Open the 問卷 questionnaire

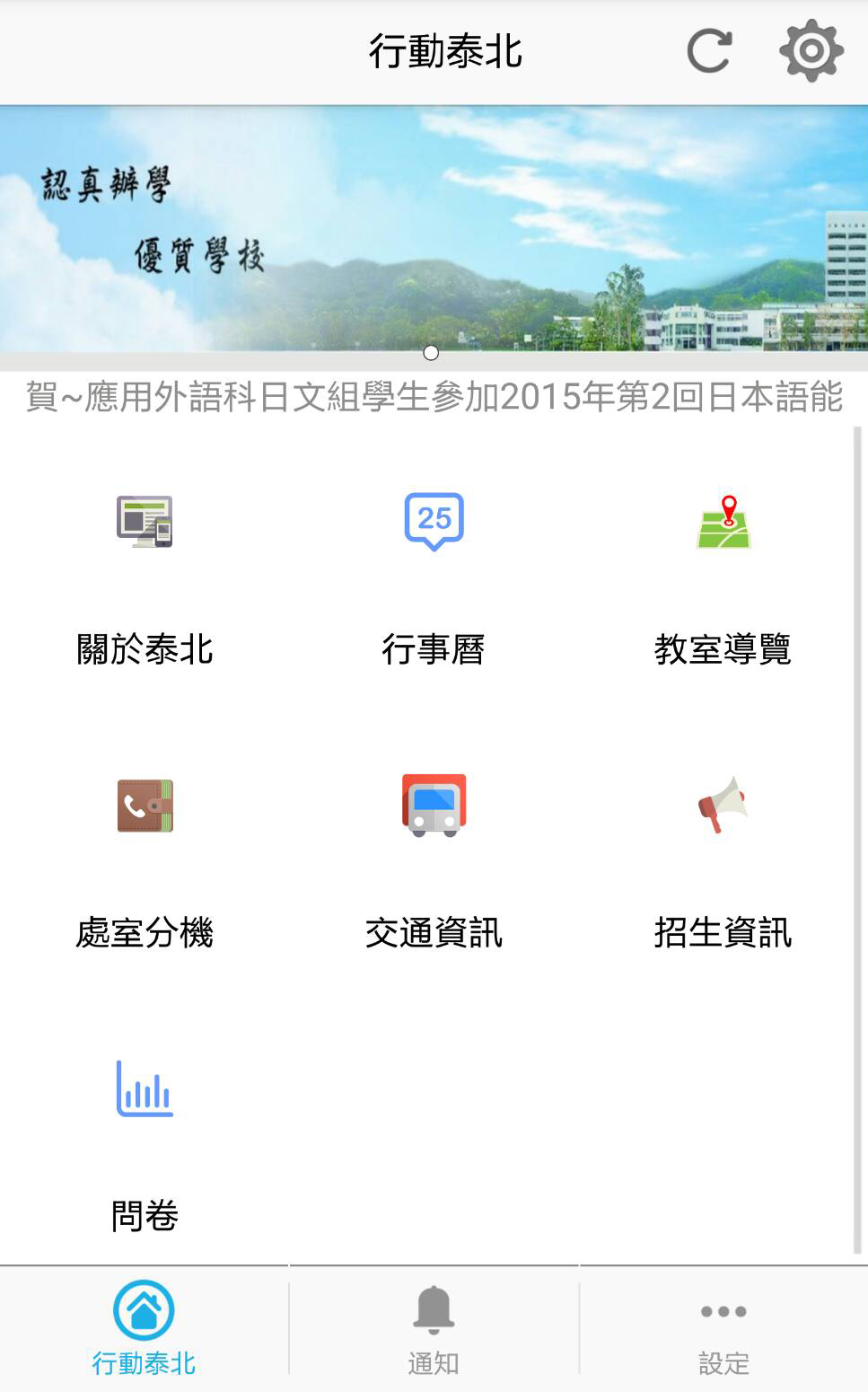pyautogui.click(x=145, y=1141)
